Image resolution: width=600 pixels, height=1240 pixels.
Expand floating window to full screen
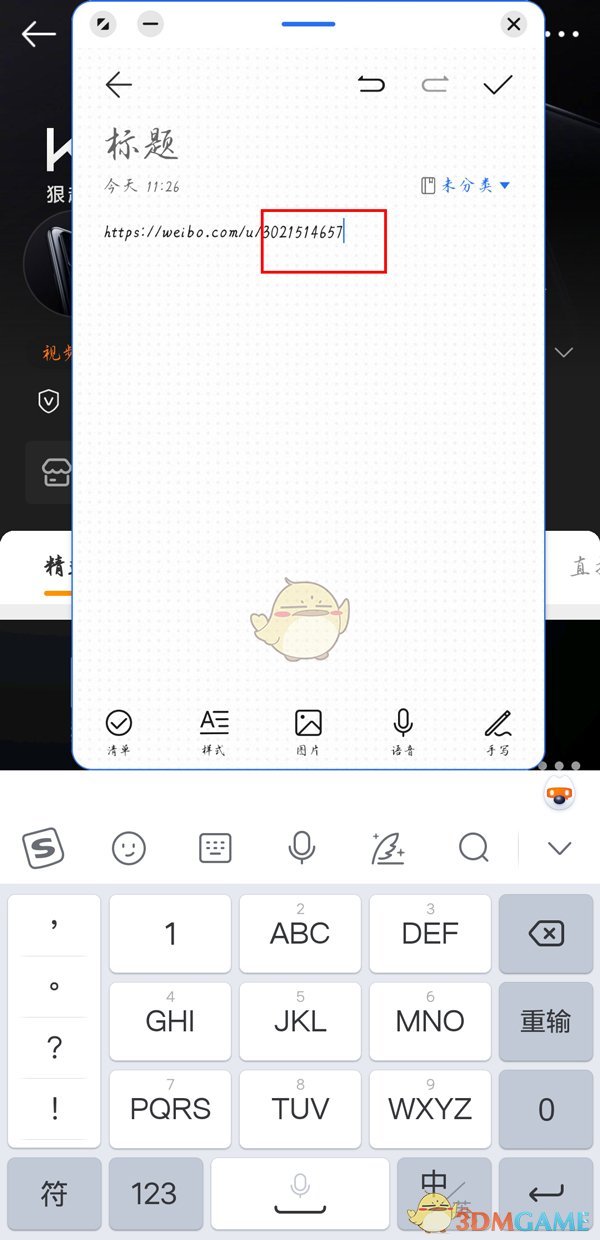pyautogui.click(x=103, y=24)
